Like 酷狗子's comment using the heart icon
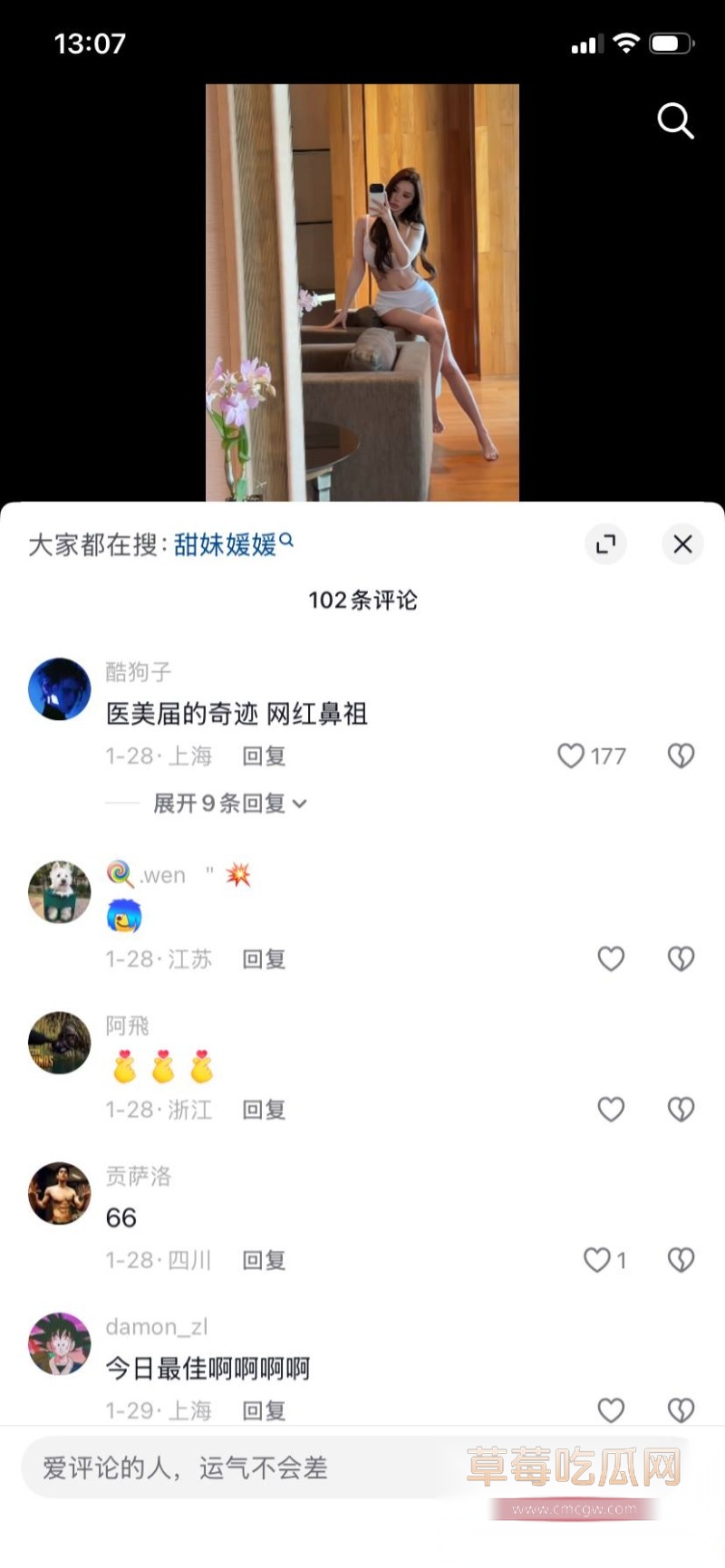The image size is (725, 1568). pyautogui.click(x=571, y=755)
